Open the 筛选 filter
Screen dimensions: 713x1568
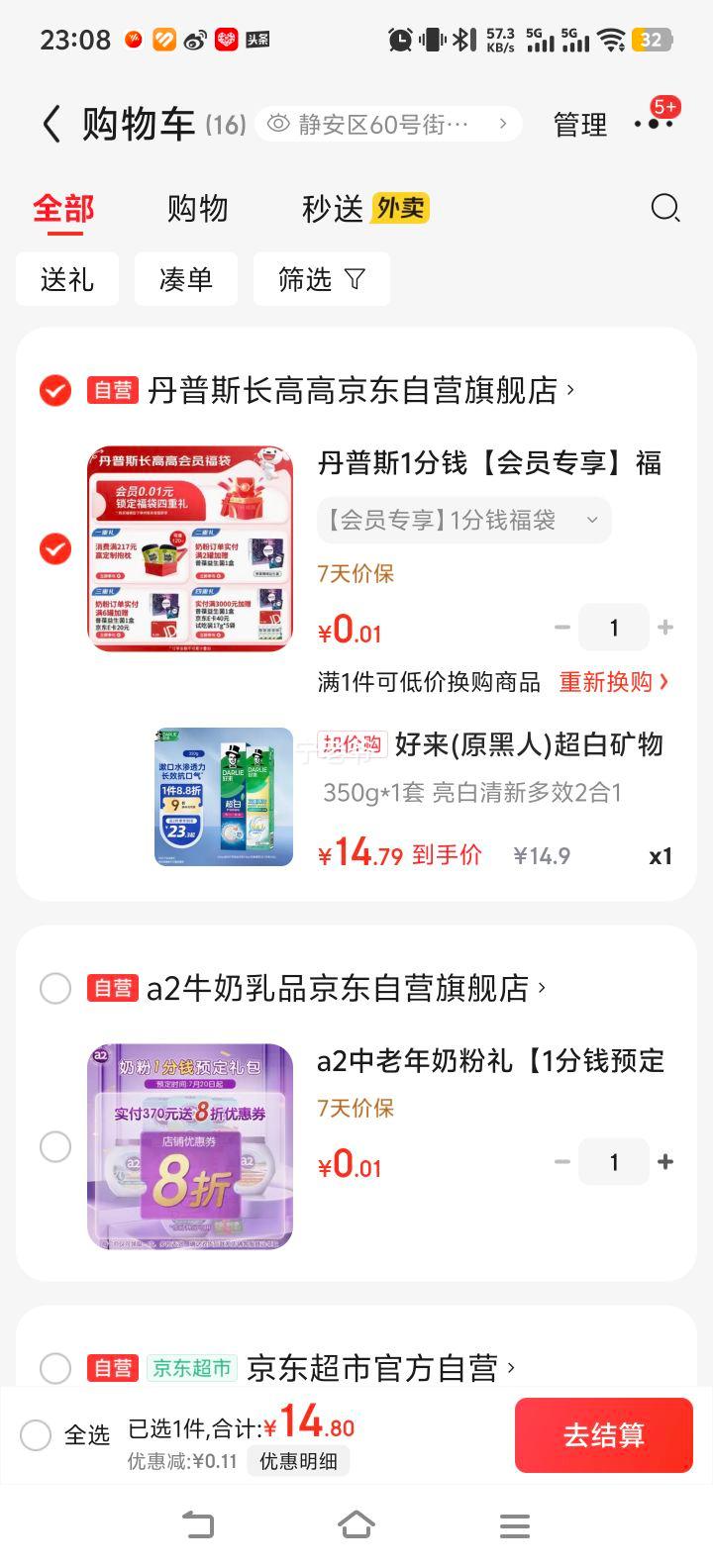pos(321,280)
